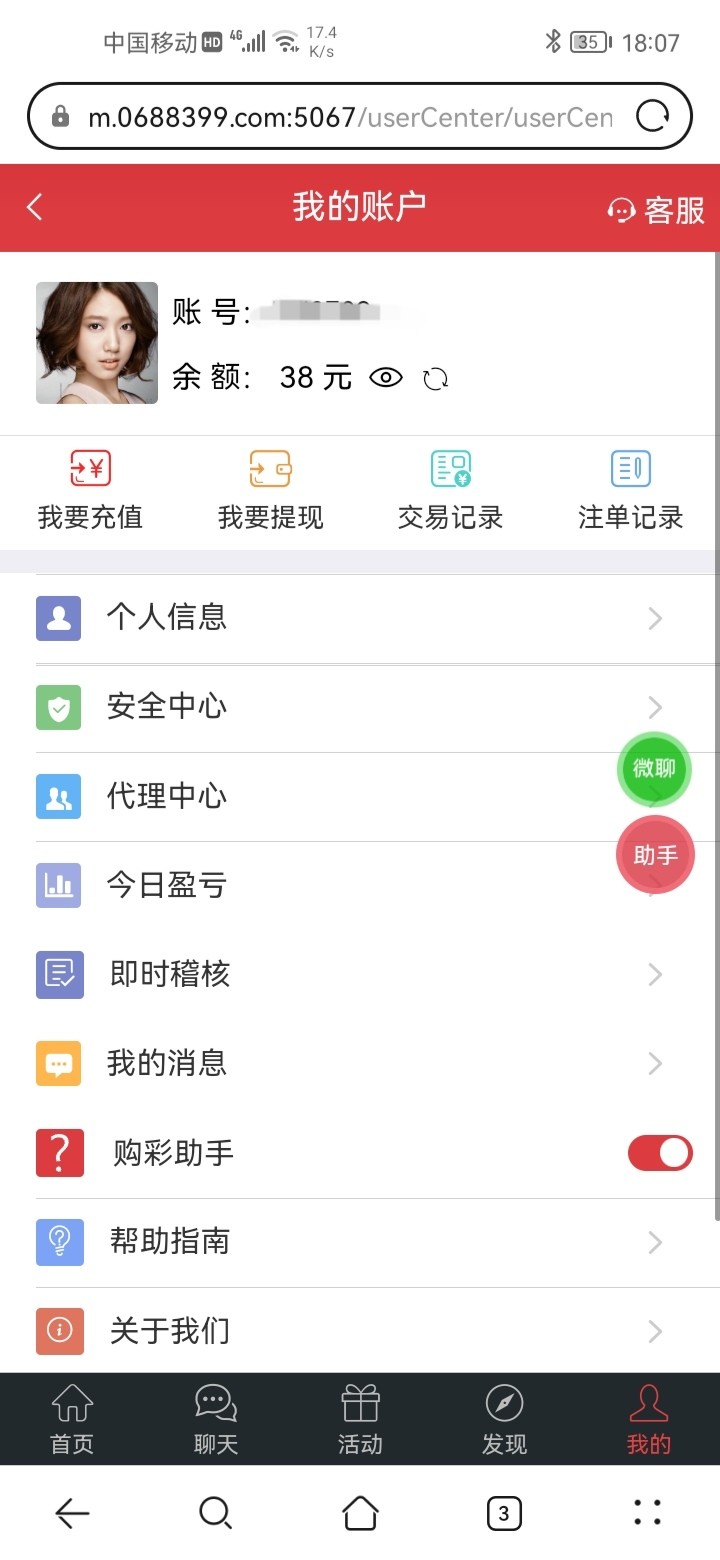Hide the balance with the eye icon
This screenshot has width=720, height=1560.
tap(386, 378)
